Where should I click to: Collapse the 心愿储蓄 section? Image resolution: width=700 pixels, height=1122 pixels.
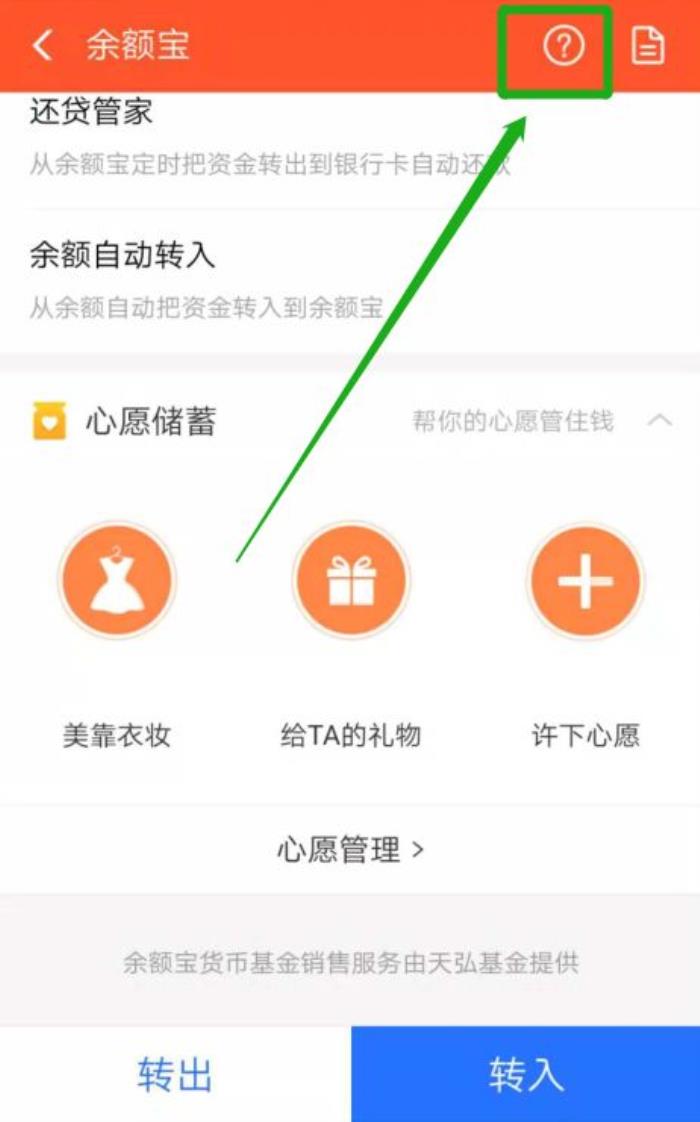(660, 421)
